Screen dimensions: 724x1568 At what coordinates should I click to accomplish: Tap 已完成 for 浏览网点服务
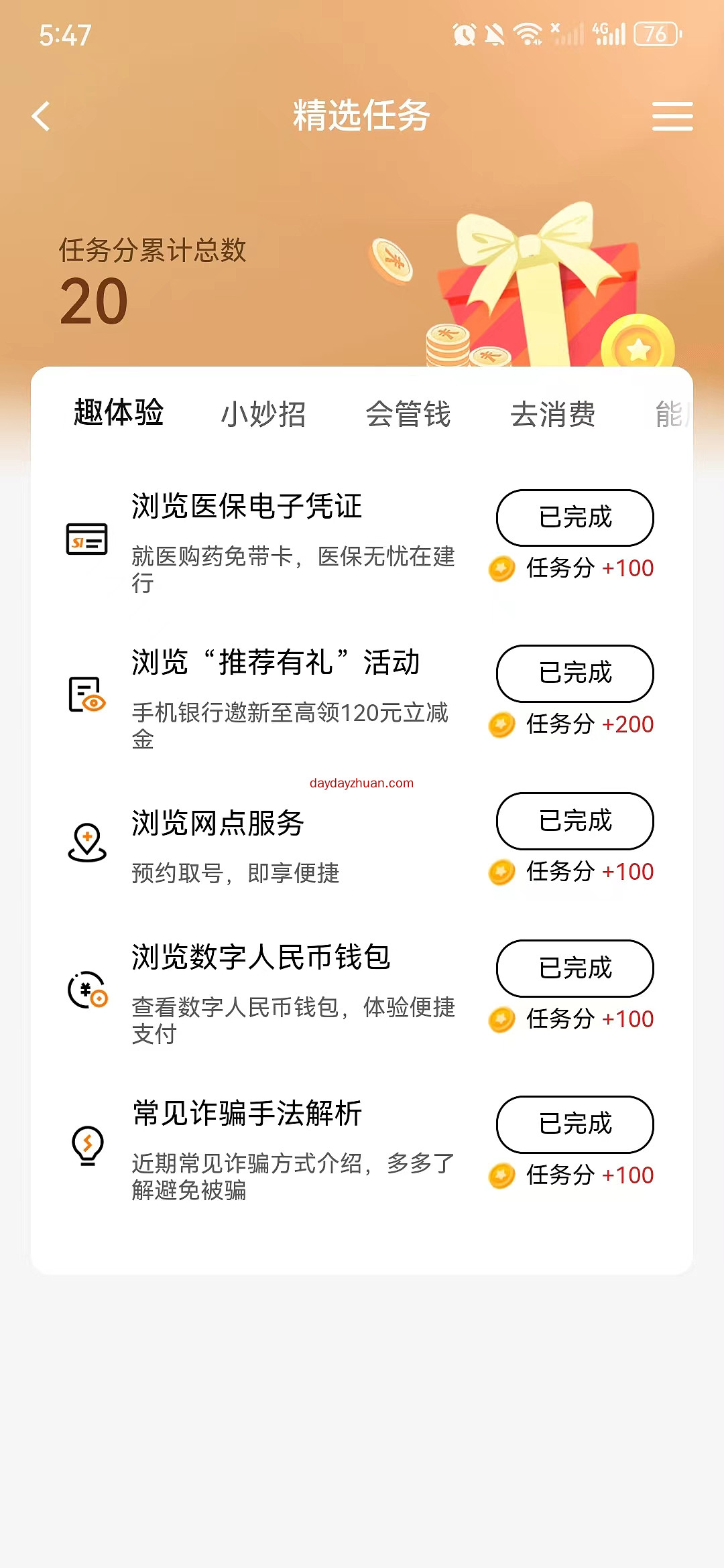[x=575, y=821]
